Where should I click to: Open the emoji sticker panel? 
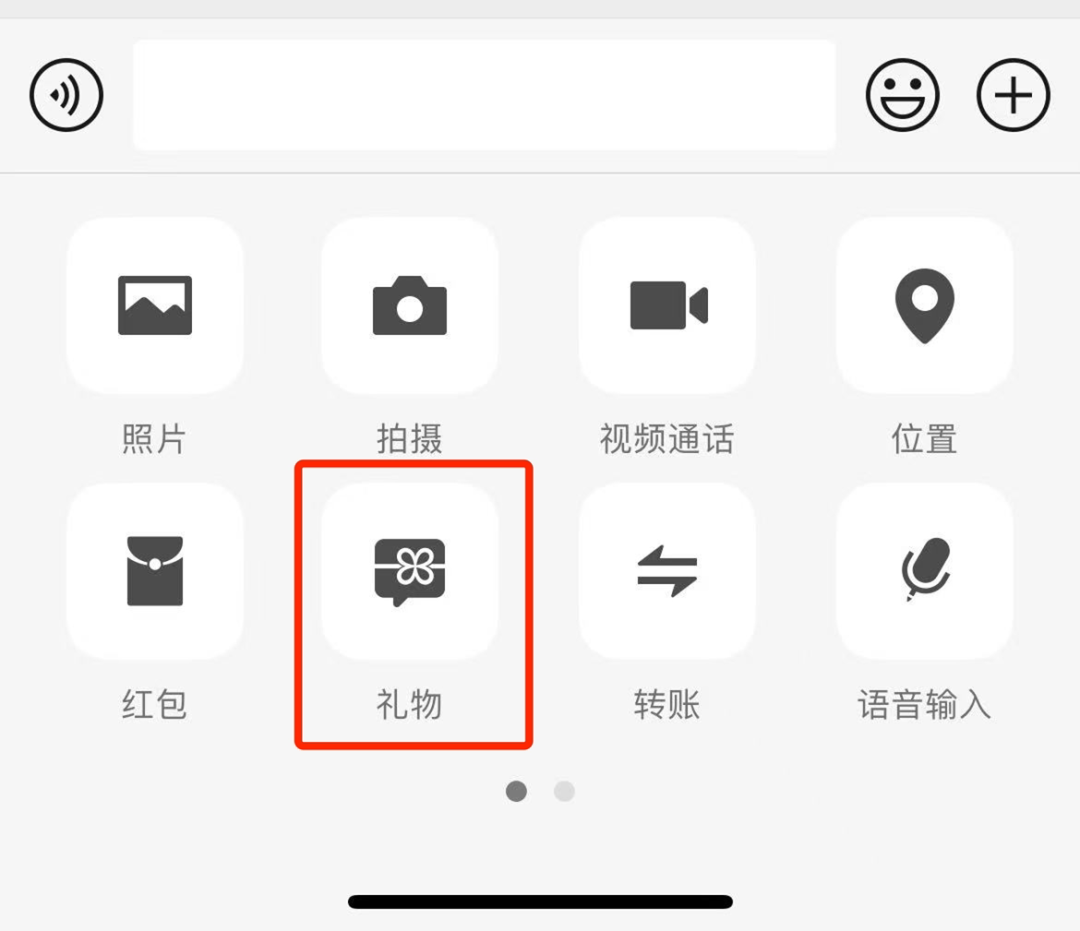[x=902, y=96]
